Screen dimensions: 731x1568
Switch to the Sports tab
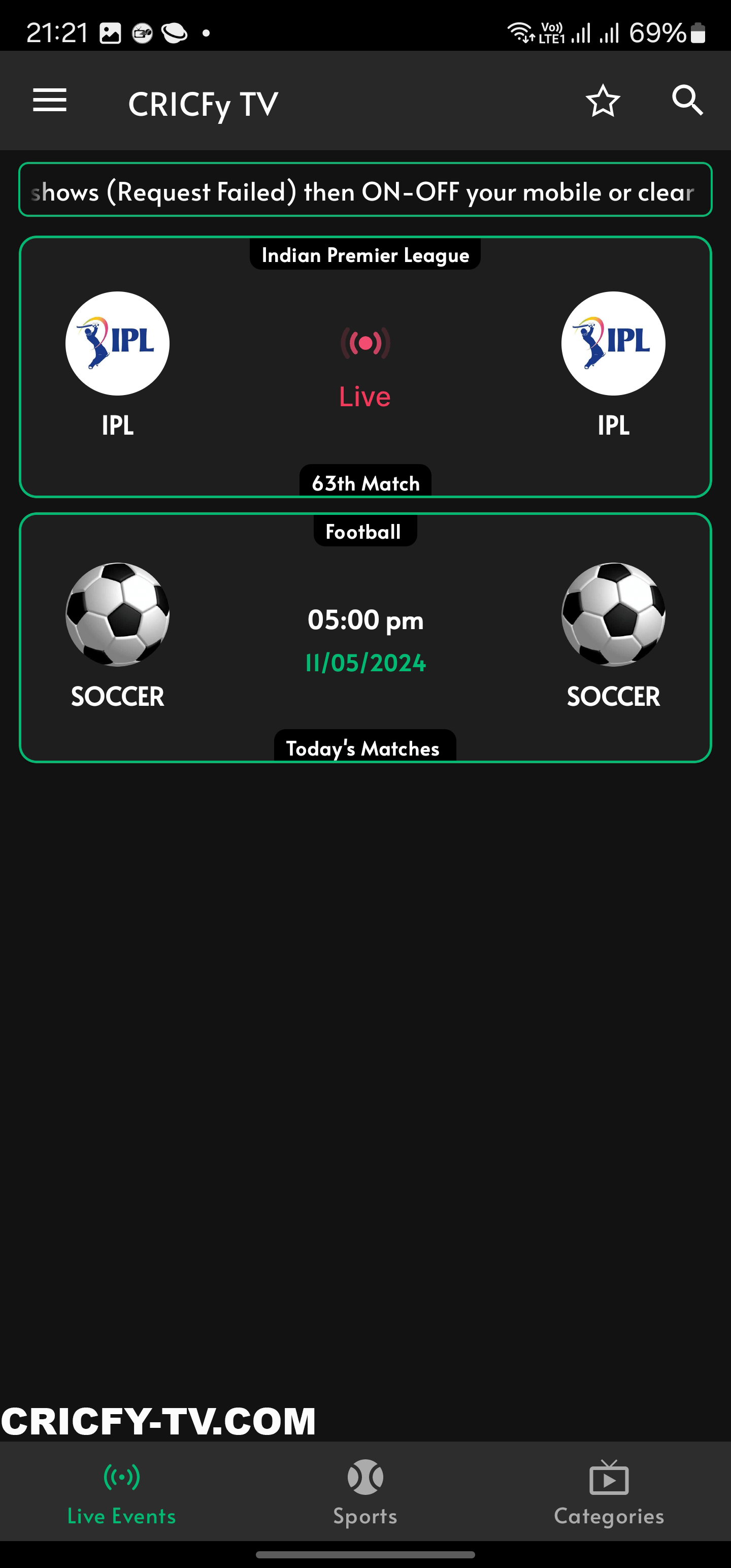(x=364, y=1497)
